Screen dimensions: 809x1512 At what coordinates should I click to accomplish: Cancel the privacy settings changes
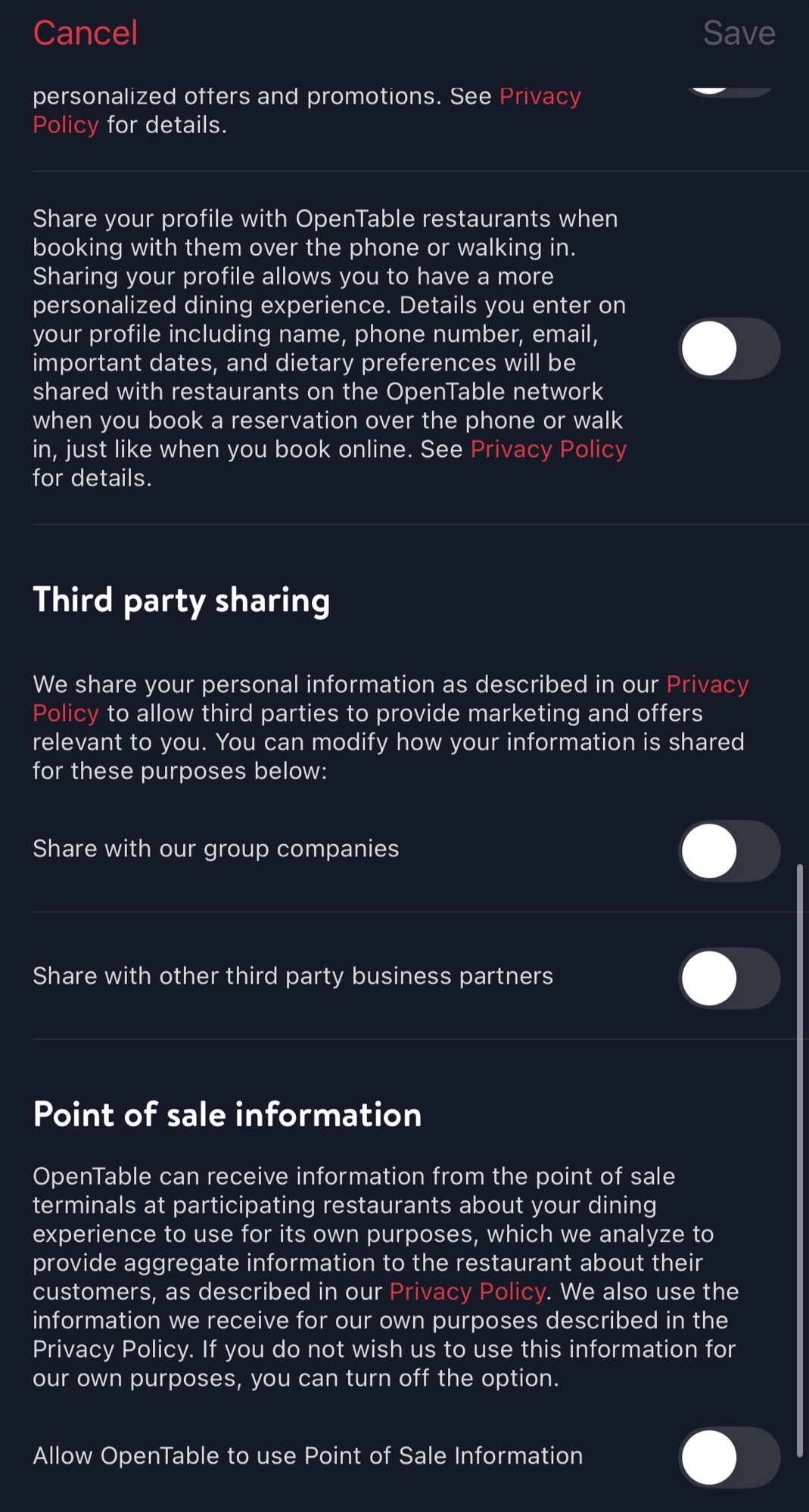pos(85,33)
